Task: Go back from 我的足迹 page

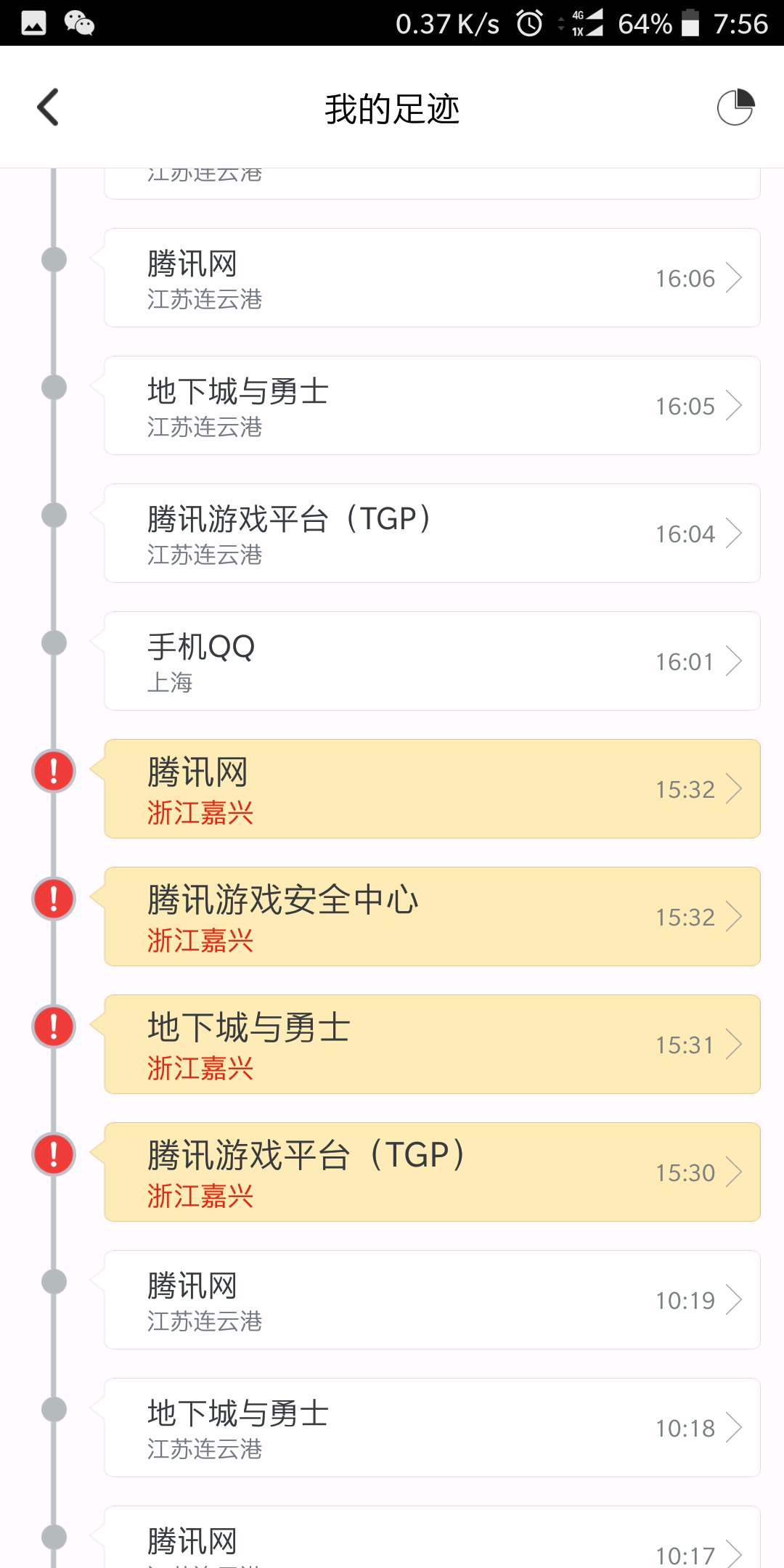Action: coord(48,107)
